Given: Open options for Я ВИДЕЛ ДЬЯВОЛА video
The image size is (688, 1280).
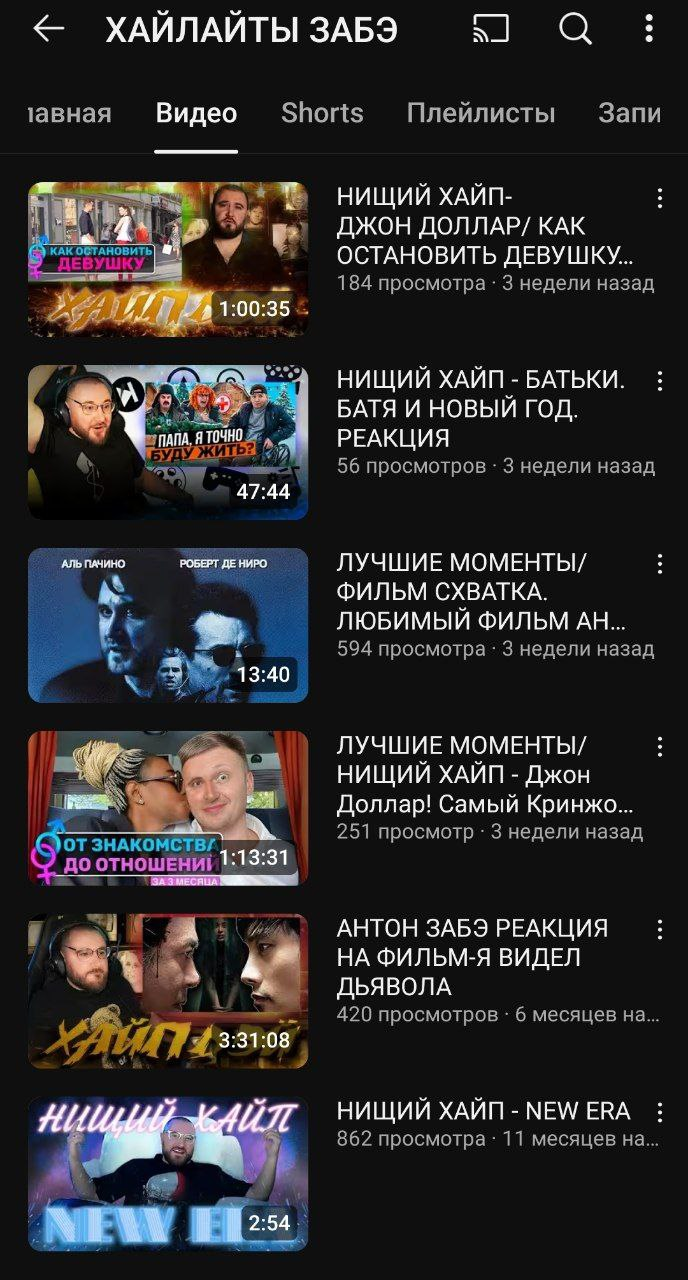Looking at the screenshot, I should click(x=660, y=930).
